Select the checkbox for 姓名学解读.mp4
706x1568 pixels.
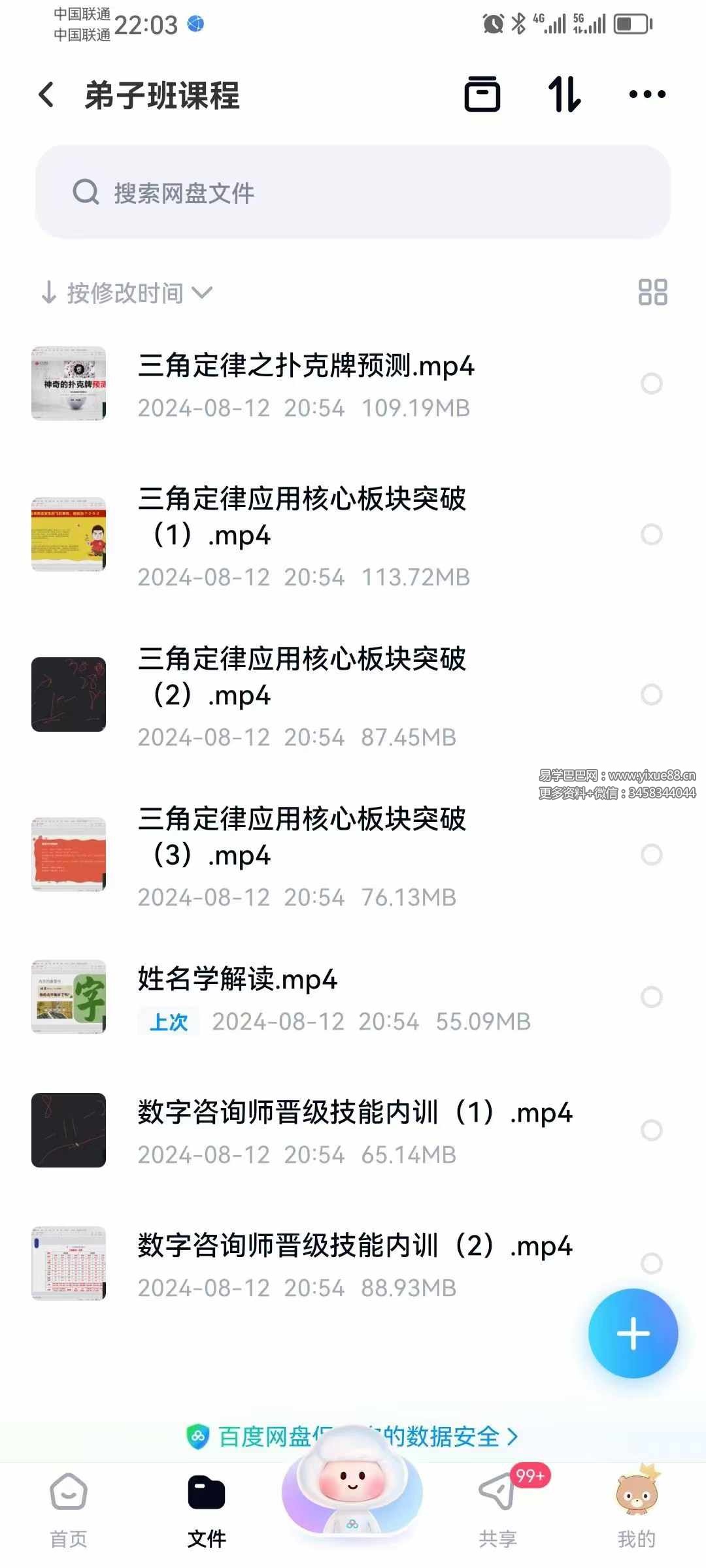[x=651, y=996]
